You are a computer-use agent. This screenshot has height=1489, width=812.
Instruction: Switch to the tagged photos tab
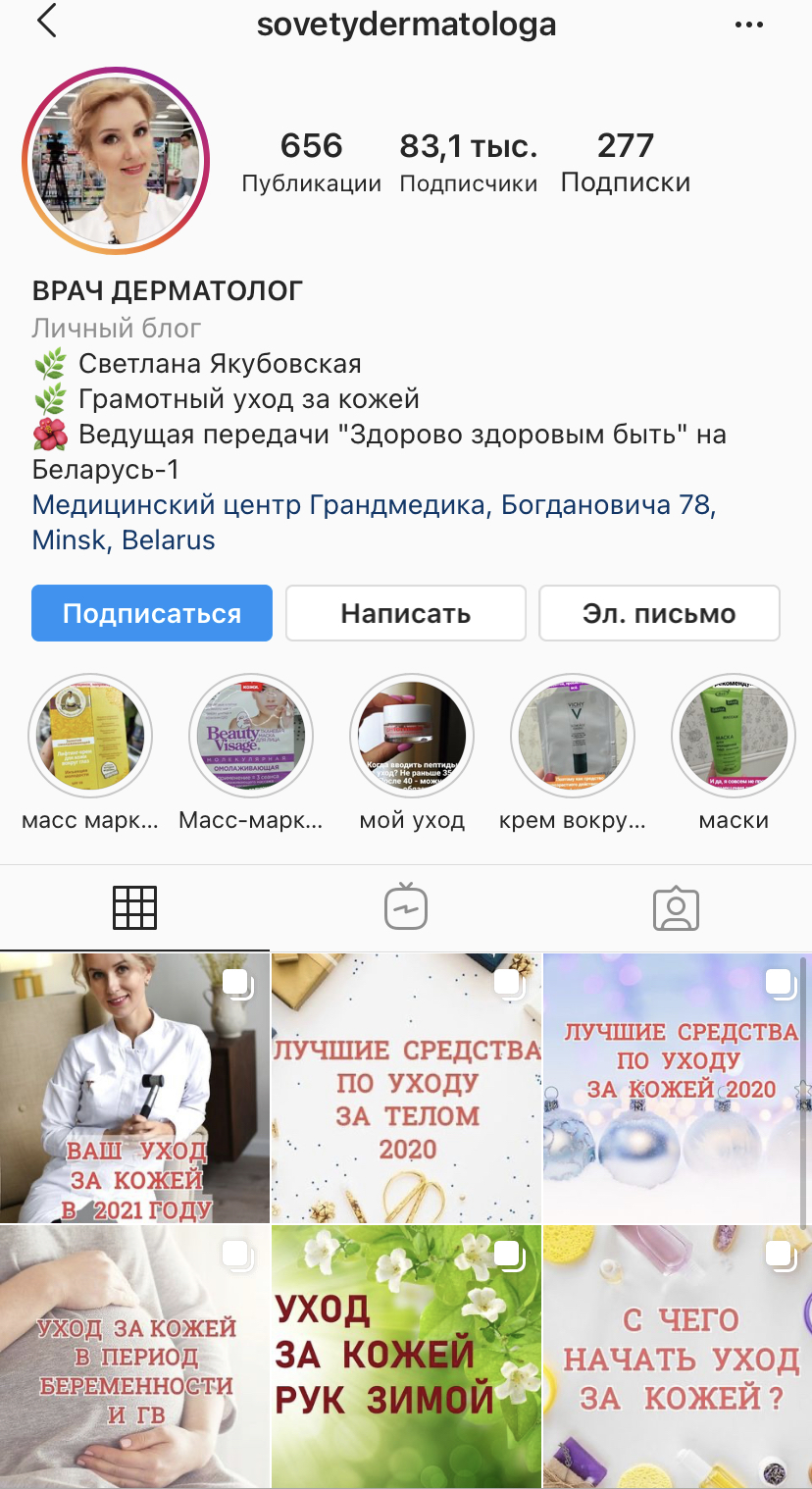click(676, 907)
